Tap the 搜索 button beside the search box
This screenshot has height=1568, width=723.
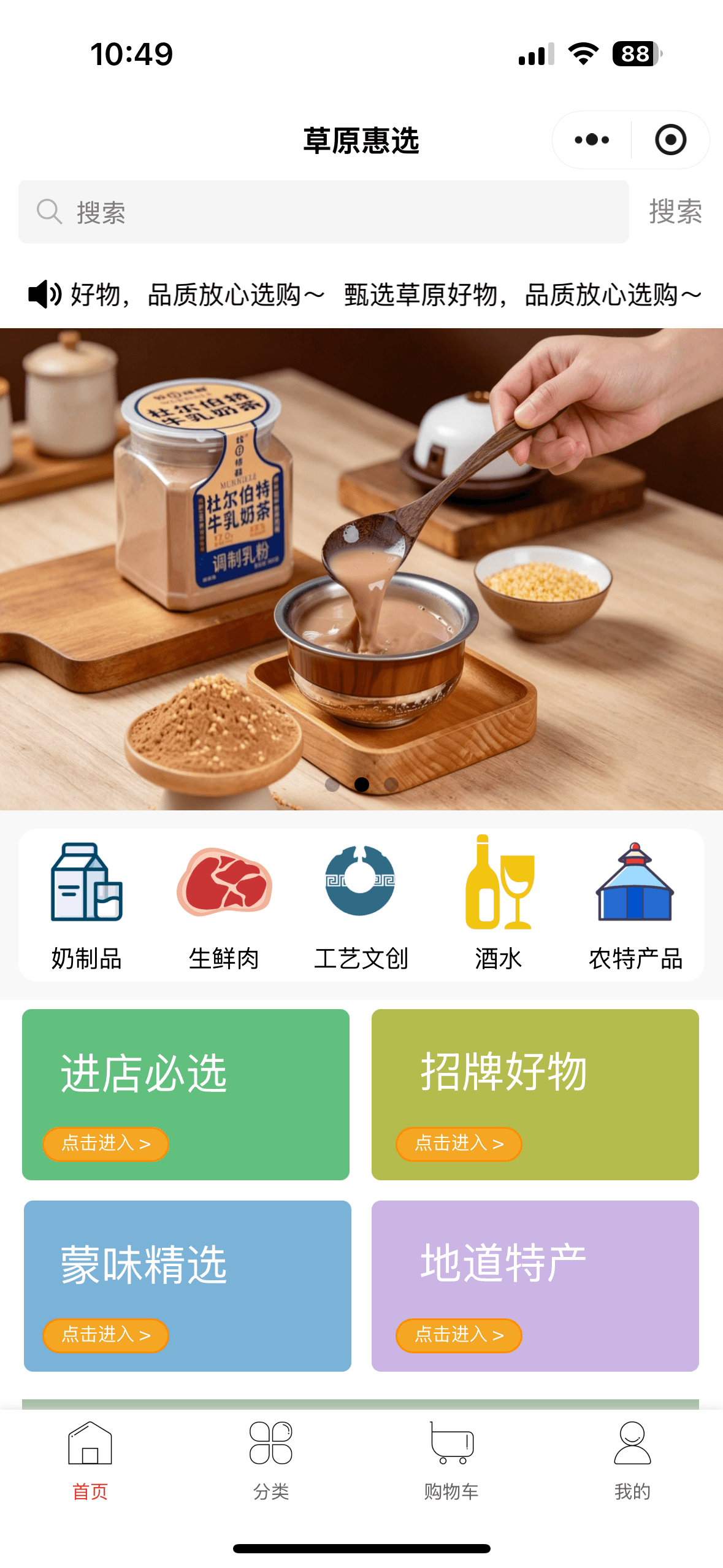(675, 212)
